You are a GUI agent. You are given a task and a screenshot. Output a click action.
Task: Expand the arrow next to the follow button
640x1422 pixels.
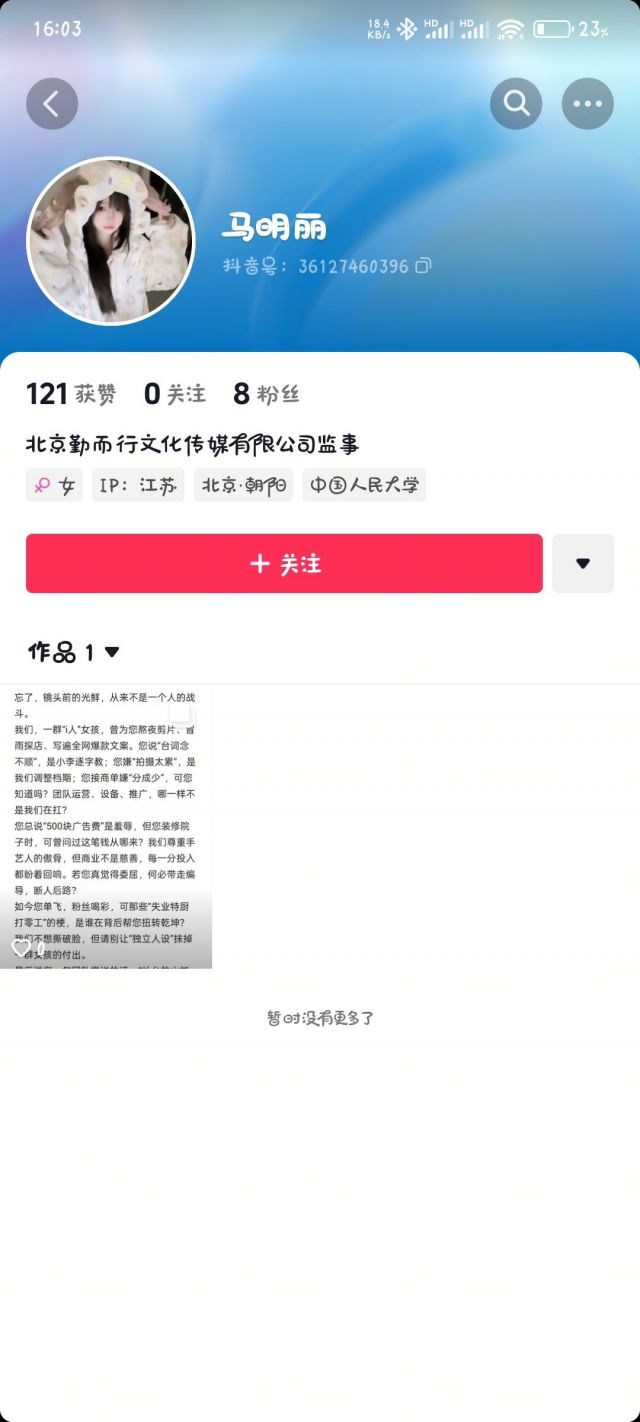583,563
